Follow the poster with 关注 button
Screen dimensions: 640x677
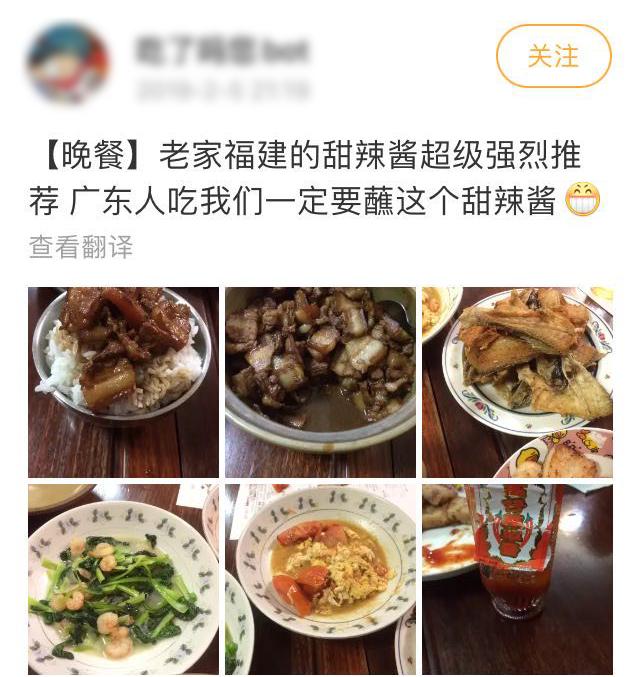tap(553, 56)
